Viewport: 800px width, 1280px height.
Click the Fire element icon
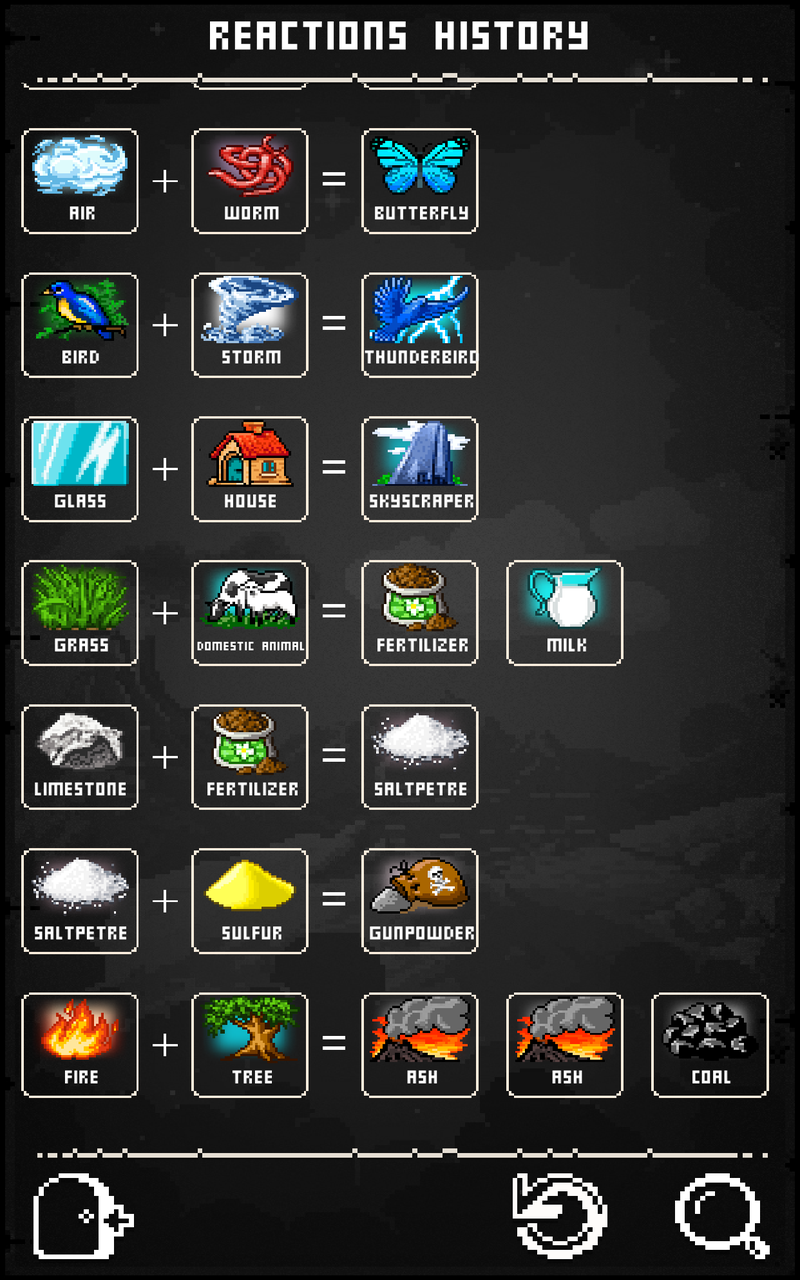click(x=80, y=1044)
